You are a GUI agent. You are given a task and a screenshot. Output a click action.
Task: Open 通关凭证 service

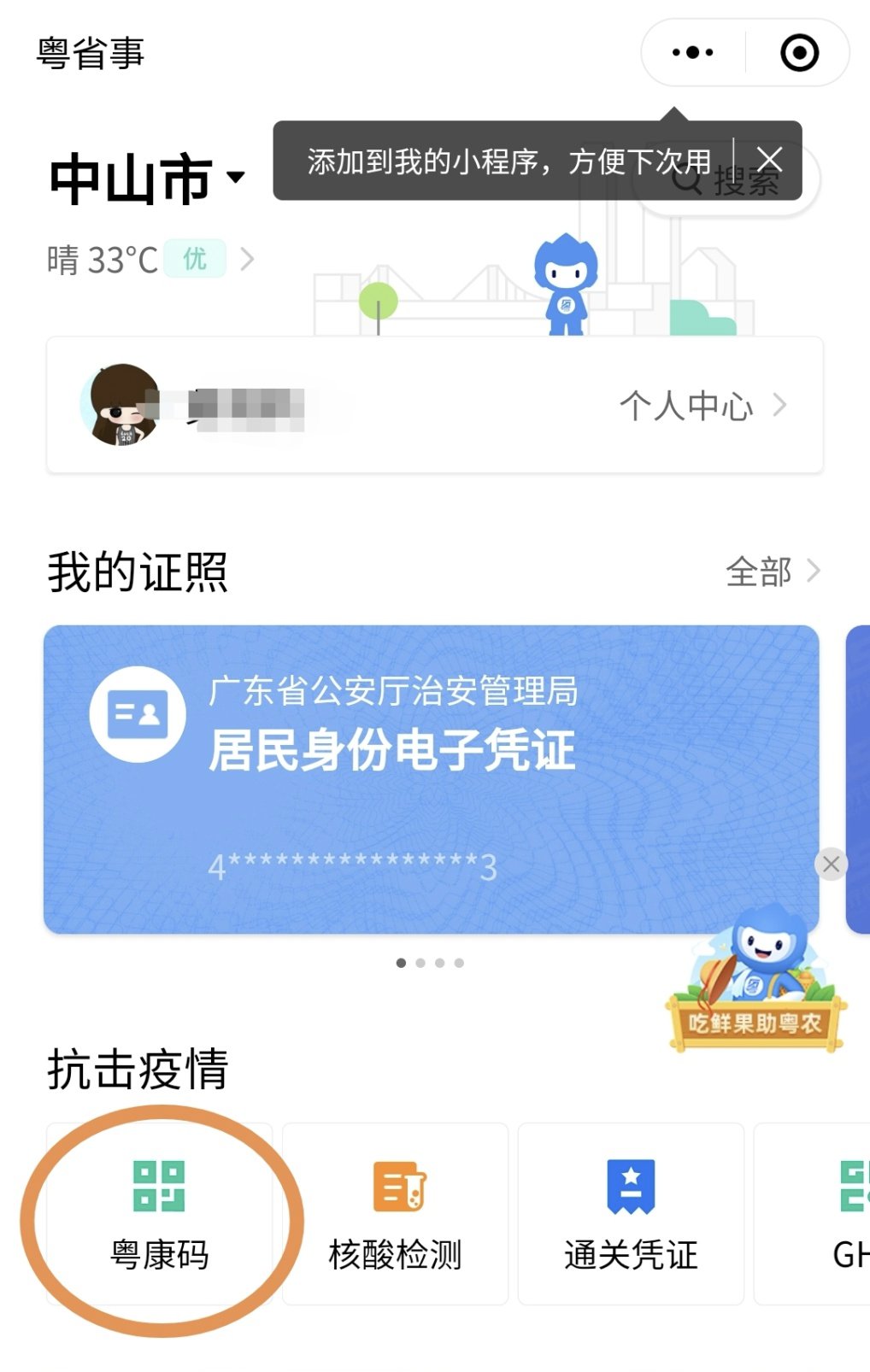click(x=631, y=1213)
